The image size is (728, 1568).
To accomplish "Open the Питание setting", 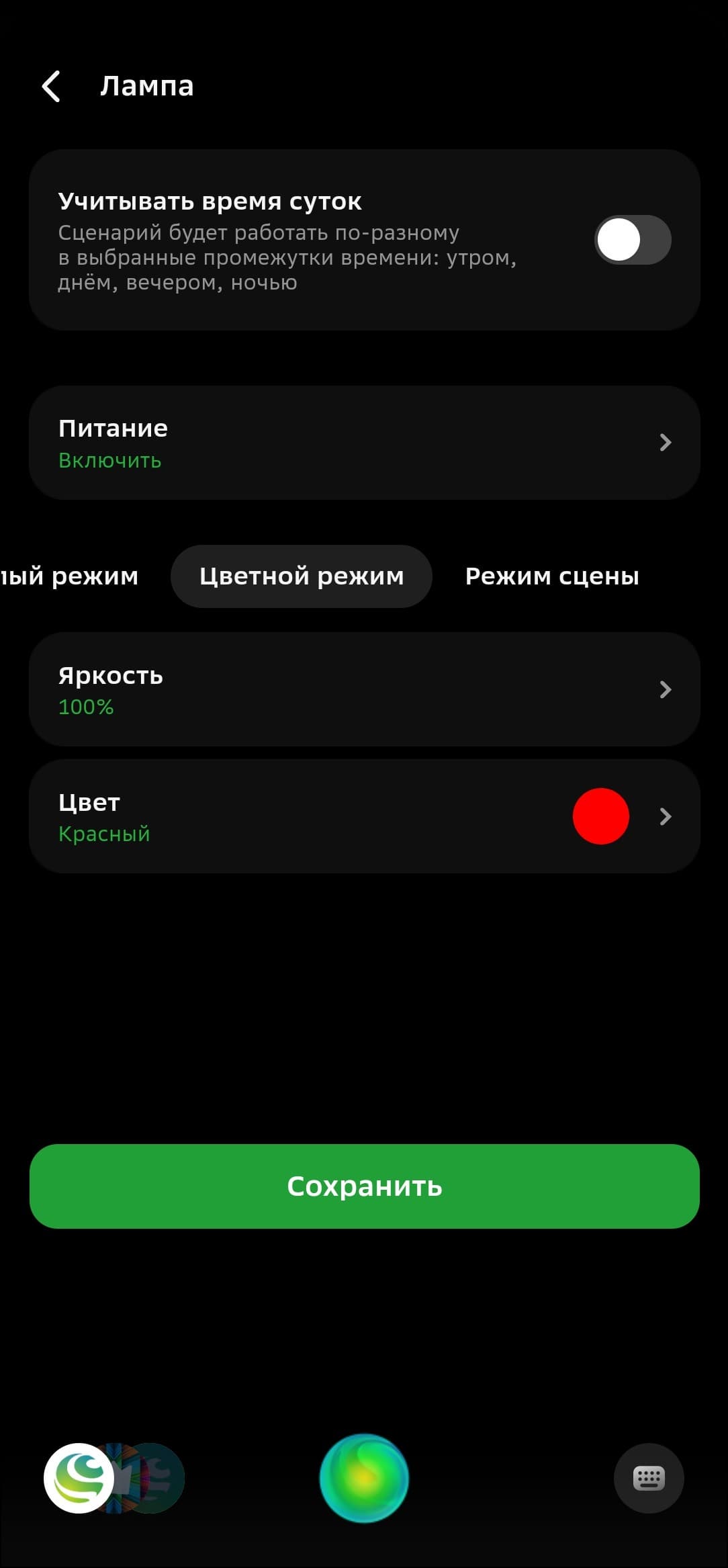I will tap(364, 443).
